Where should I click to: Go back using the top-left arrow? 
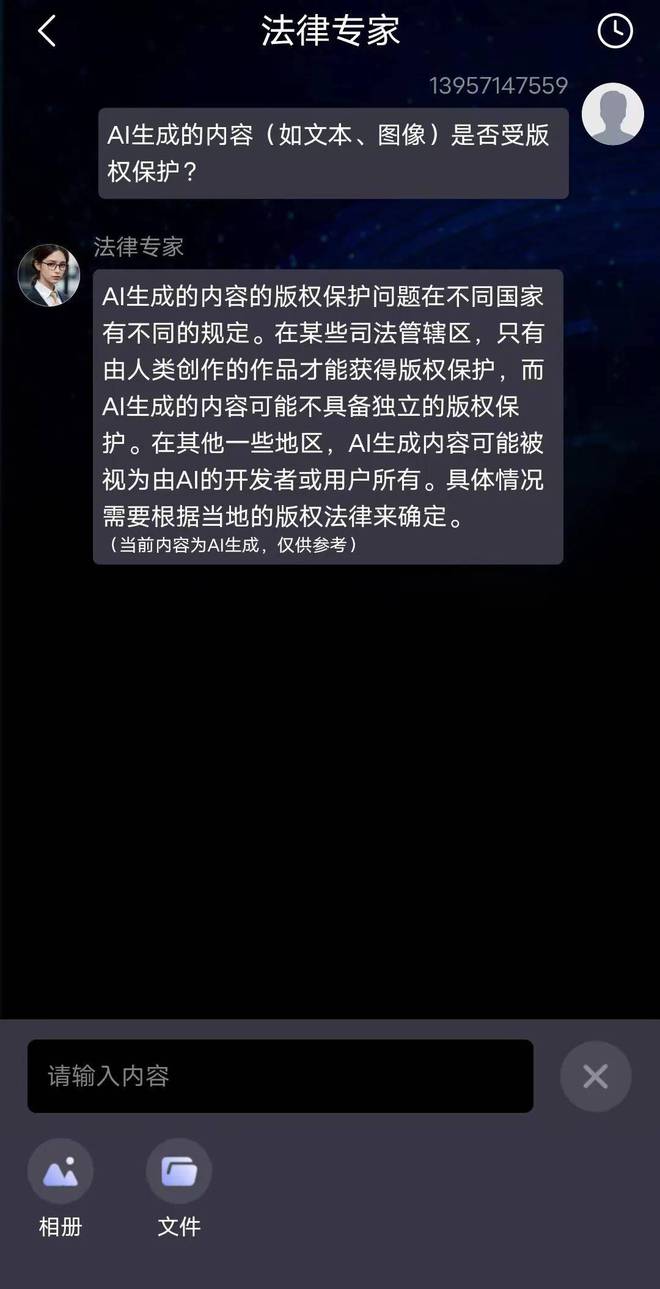pyautogui.click(x=46, y=31)
